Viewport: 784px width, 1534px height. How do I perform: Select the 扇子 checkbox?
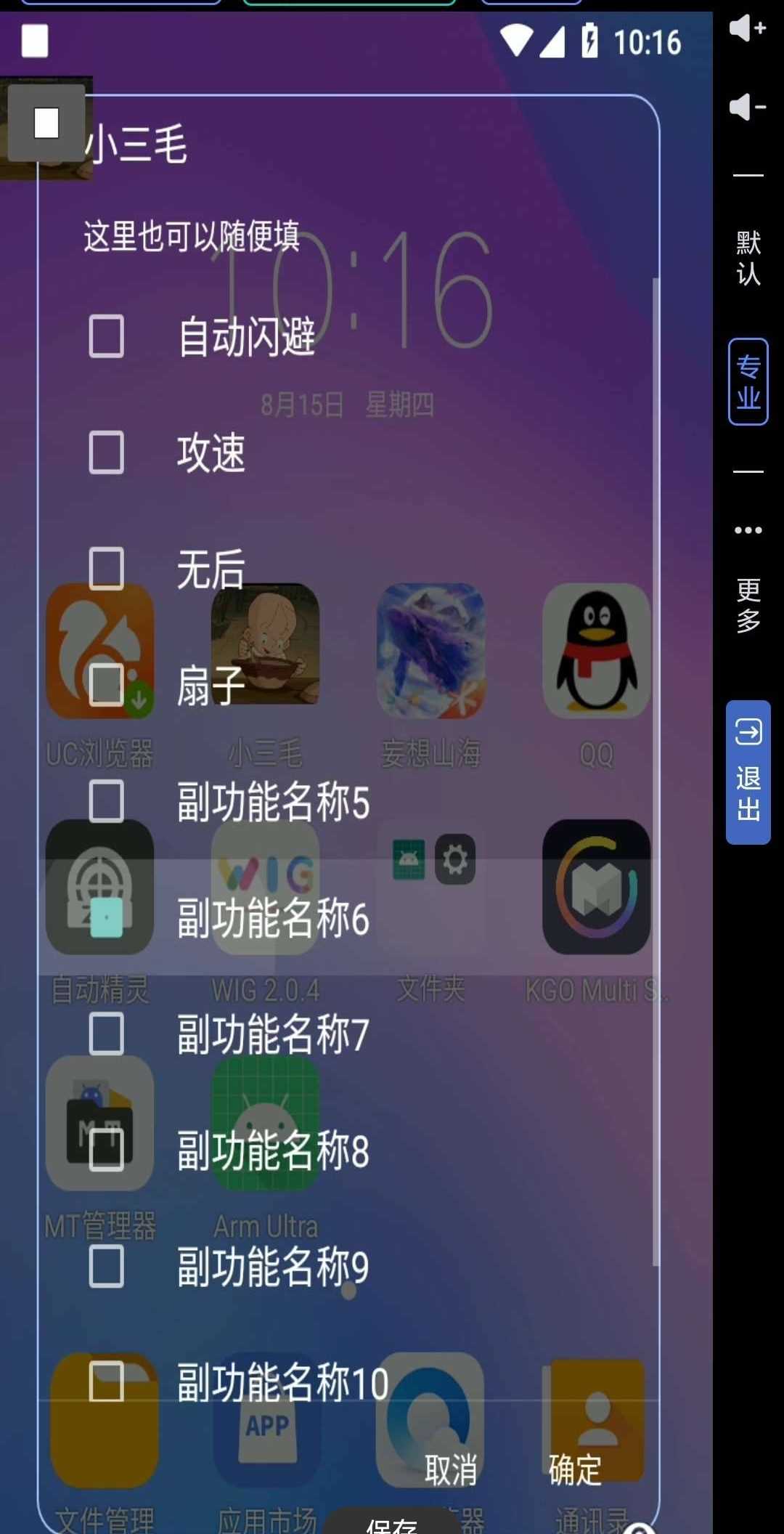coord(106,685)
